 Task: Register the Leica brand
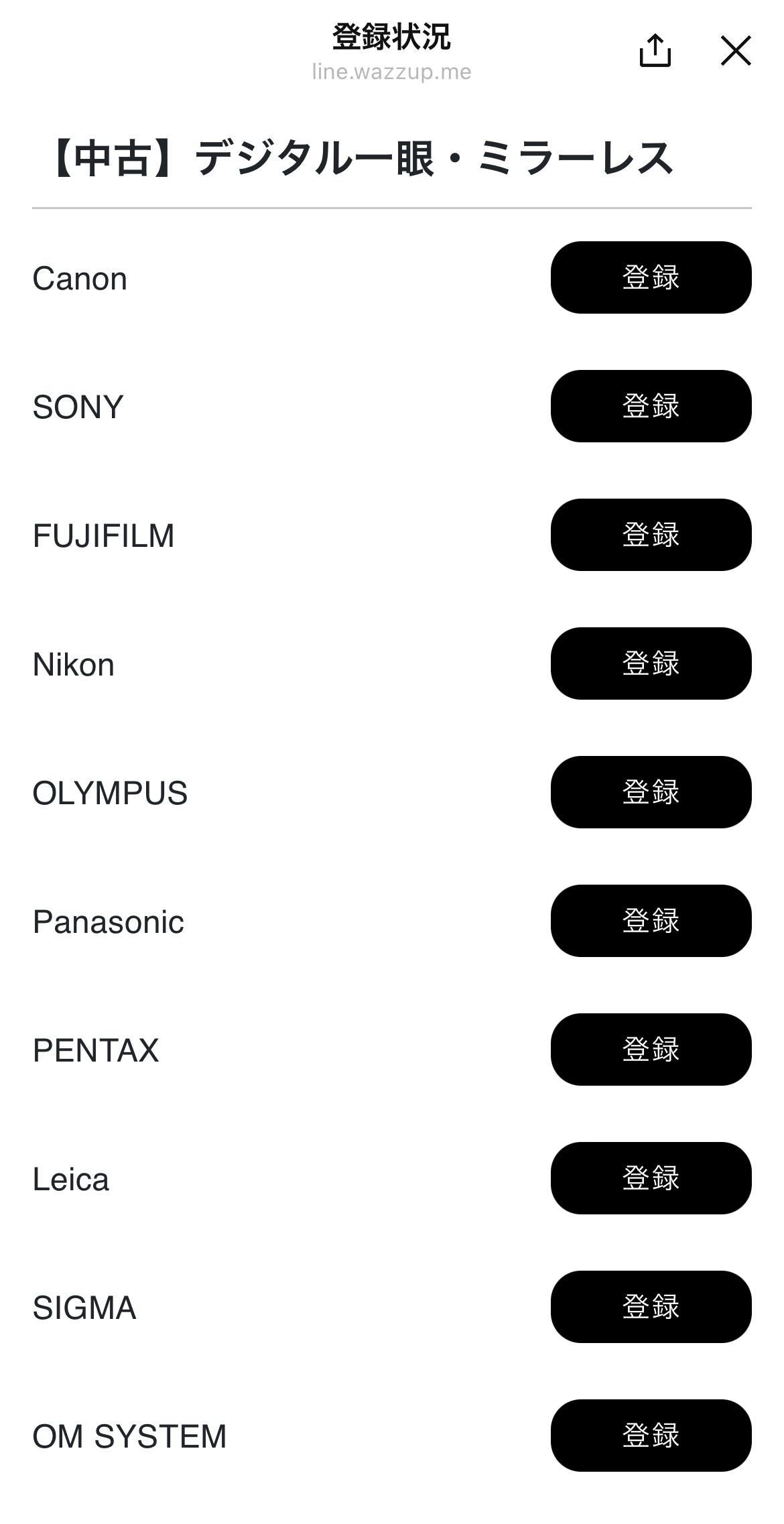point(651,1178)
